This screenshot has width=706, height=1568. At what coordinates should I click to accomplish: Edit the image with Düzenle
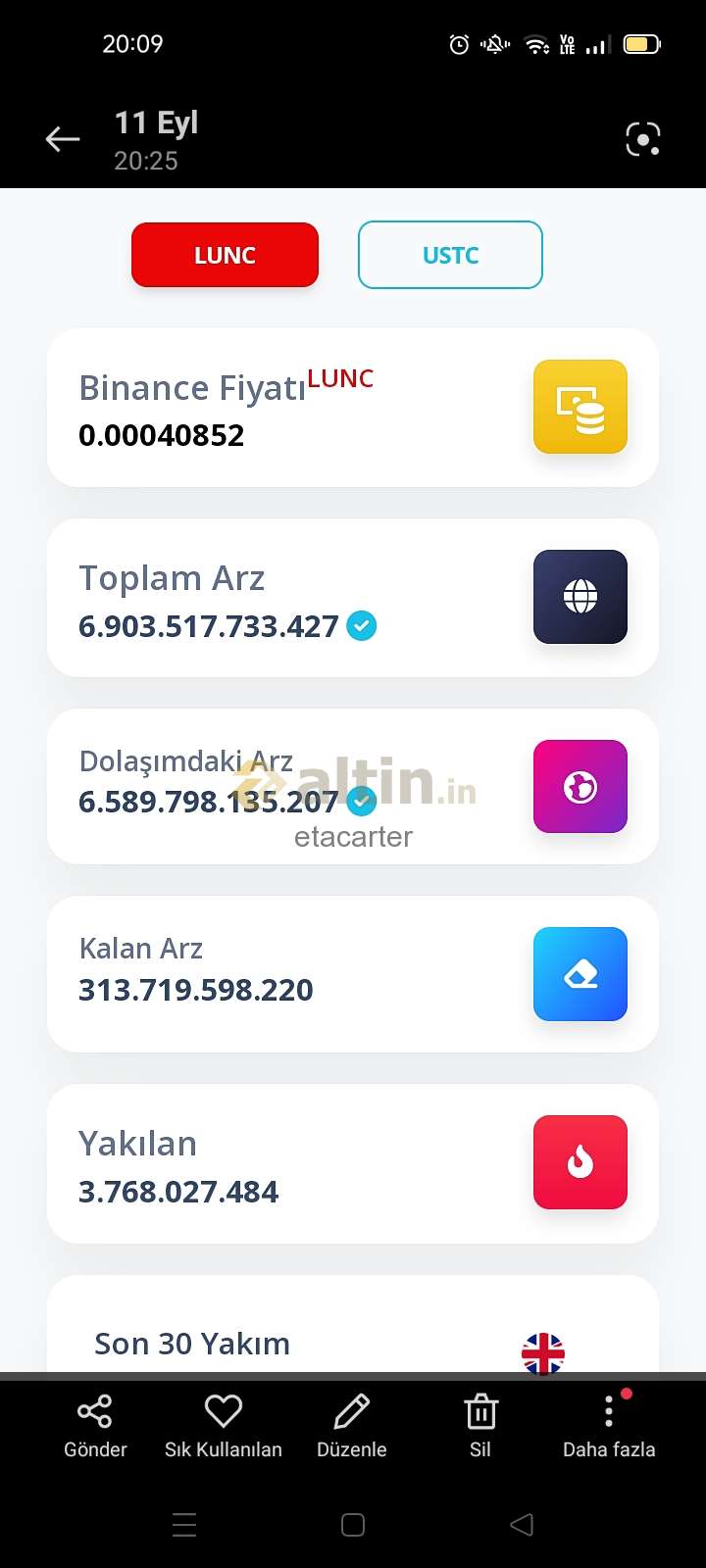tap(351, 1426)
